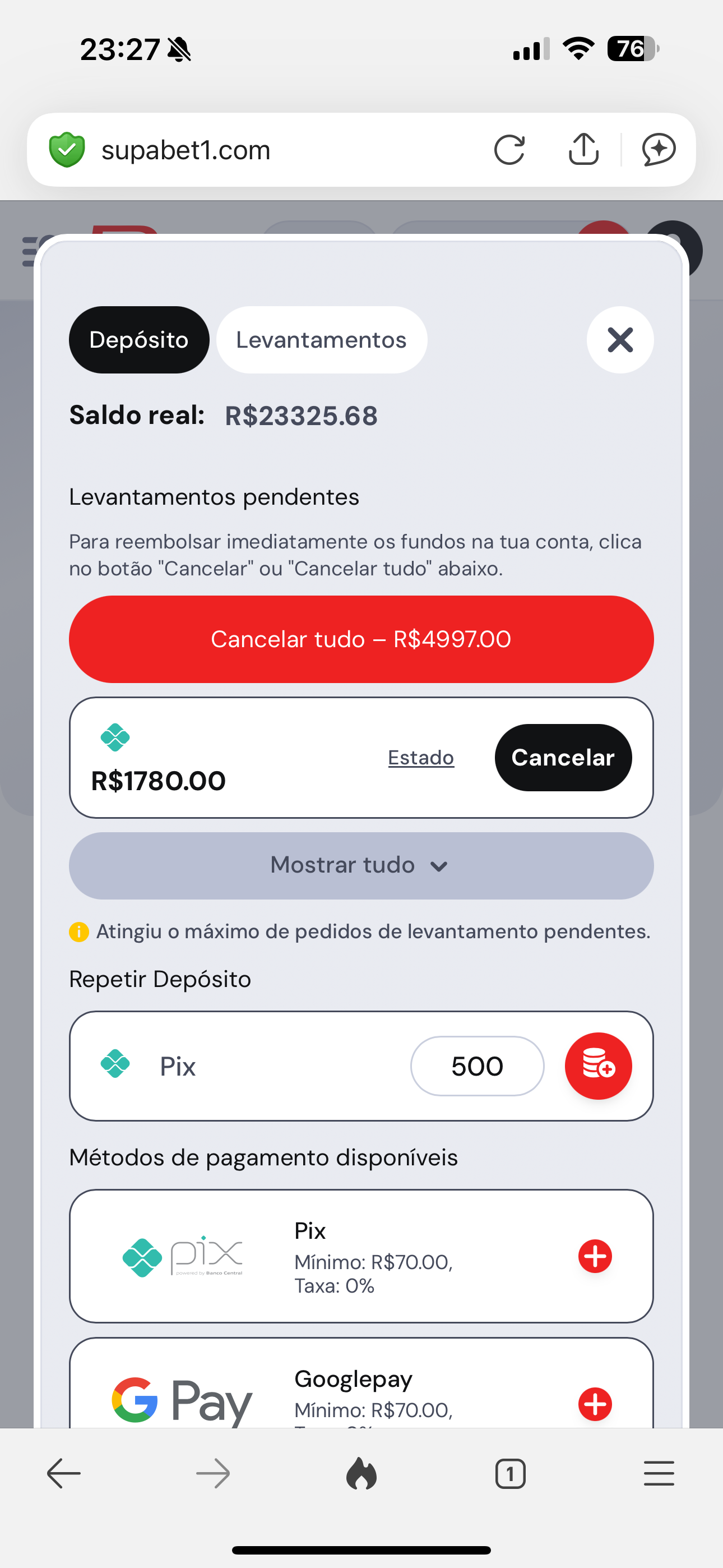
Task: Switch to the Levantamentos tab
Action: pos(321,340)
